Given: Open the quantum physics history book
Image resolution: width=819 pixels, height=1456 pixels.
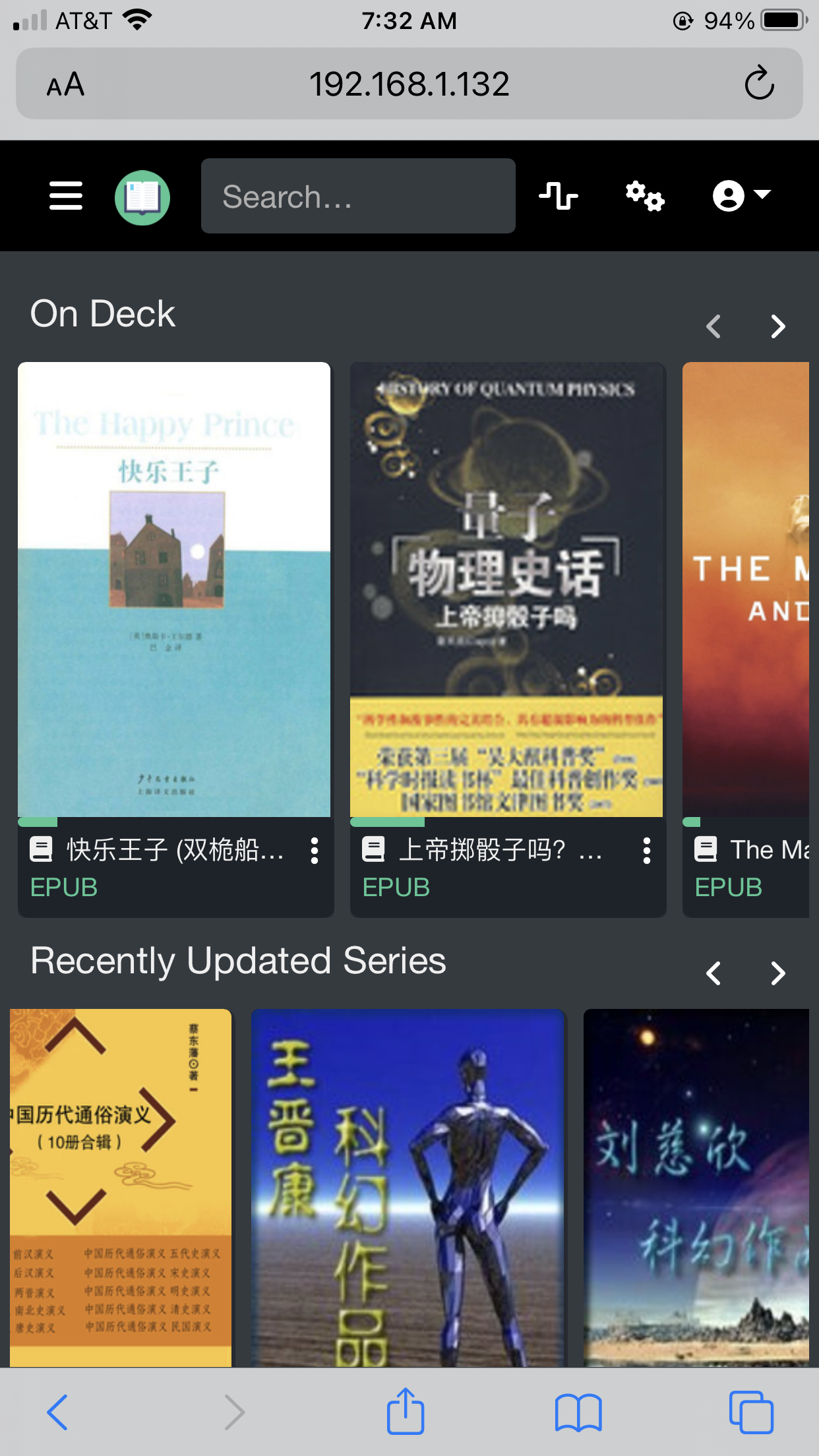Looking at the screenshot, I should [x=506, y=589].
